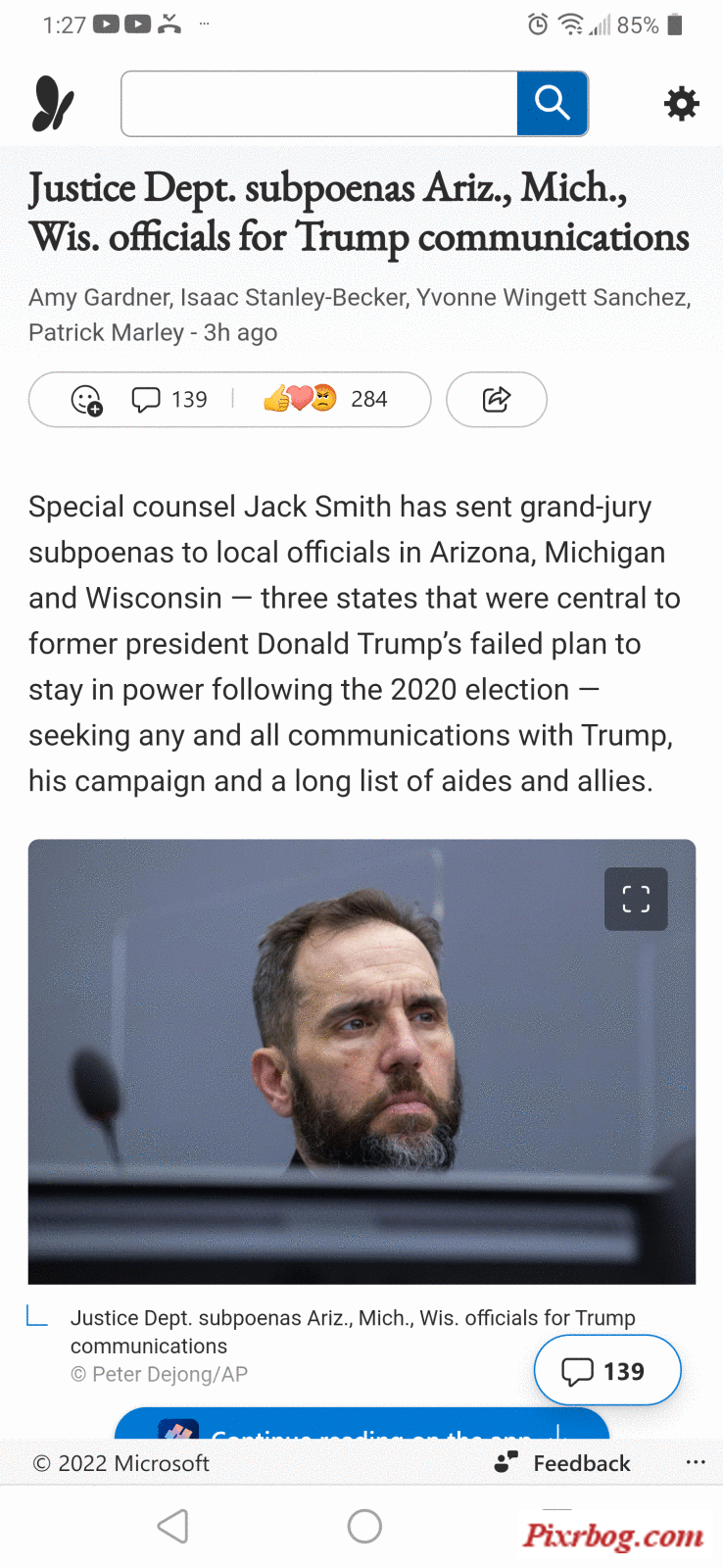Image resolution: width=723 pixels, height=1568 pixels.
Task: Continue reading in the app
Action: pos(361,1428)
